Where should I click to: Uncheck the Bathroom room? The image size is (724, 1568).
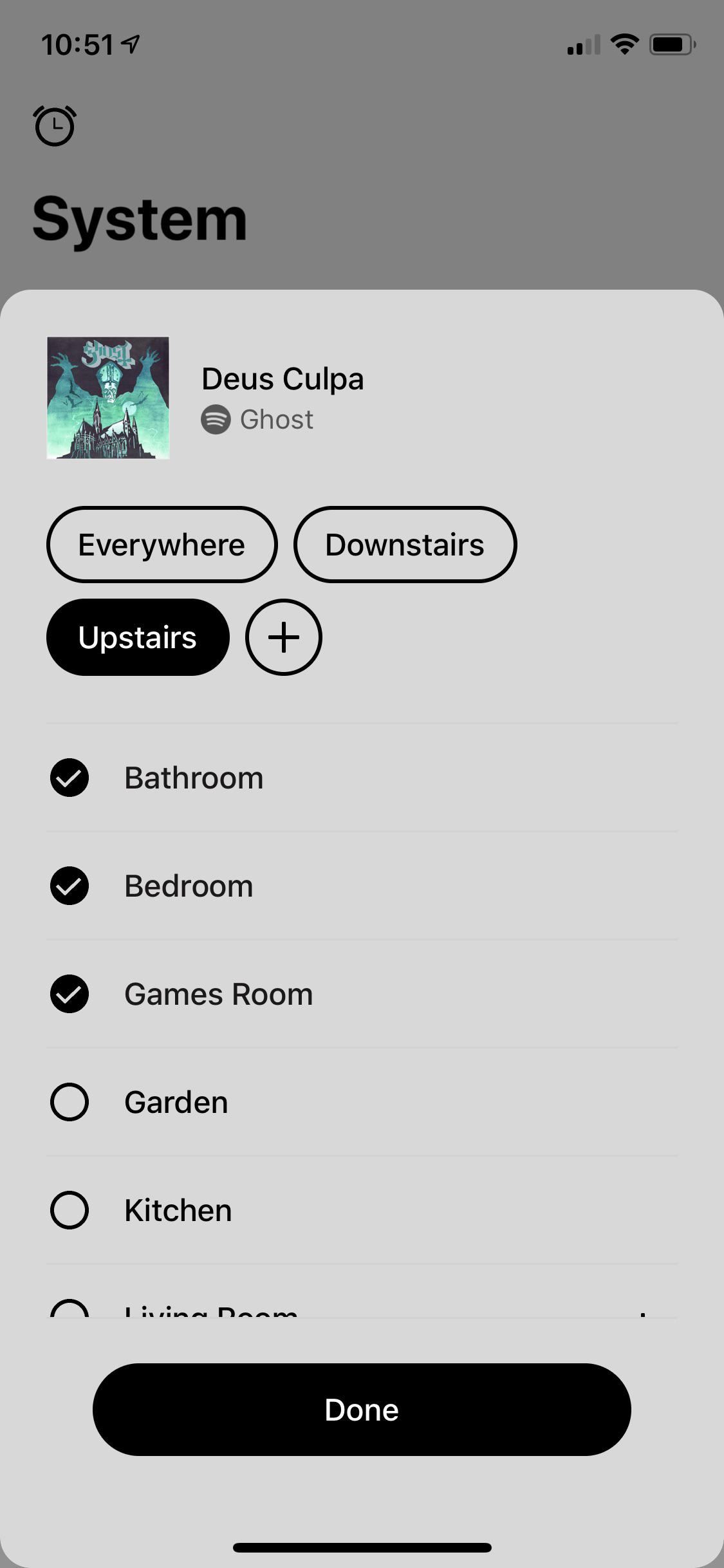[70, 778]
